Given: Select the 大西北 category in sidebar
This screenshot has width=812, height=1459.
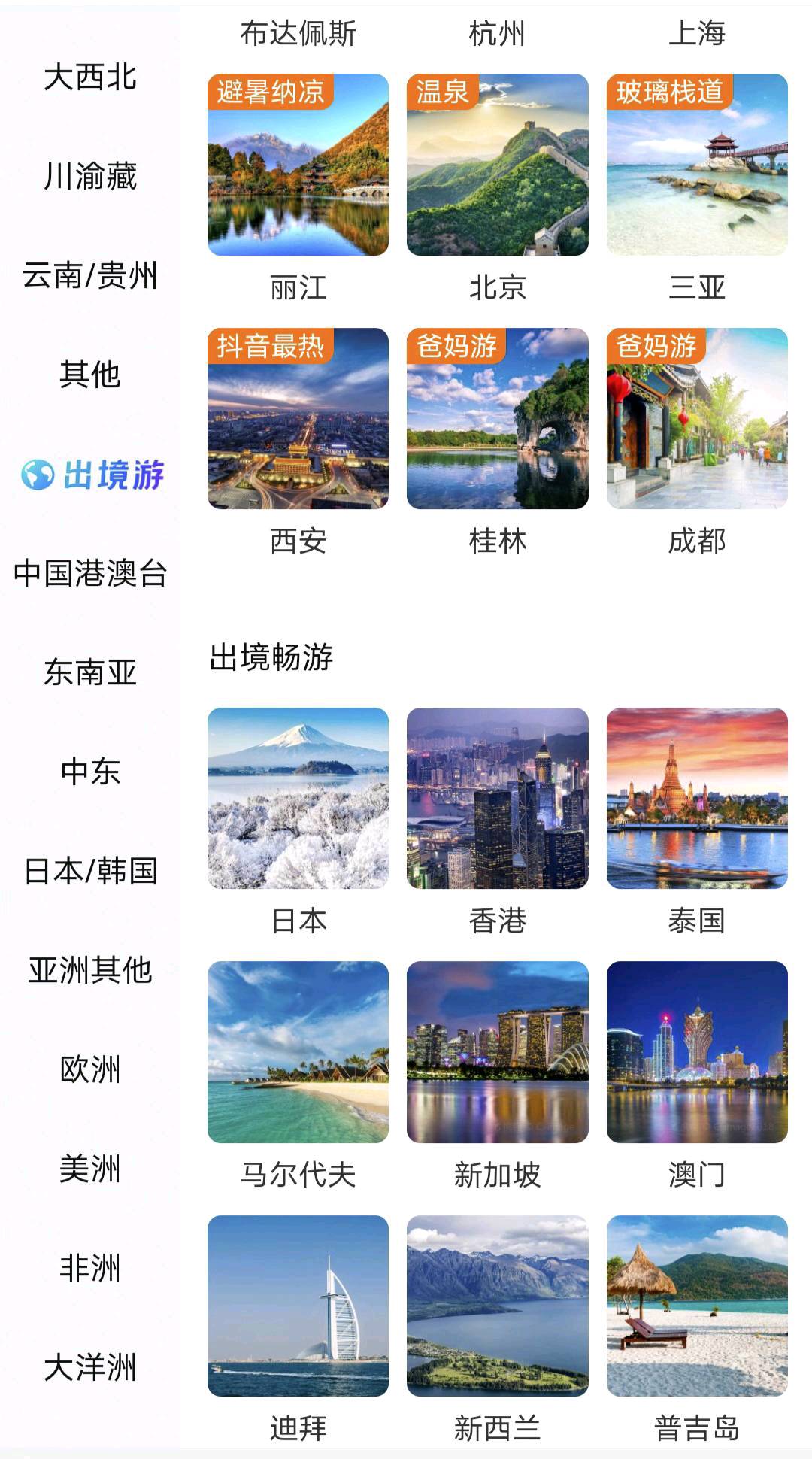Looking at the screenshot, I should (x=90, y=77).
